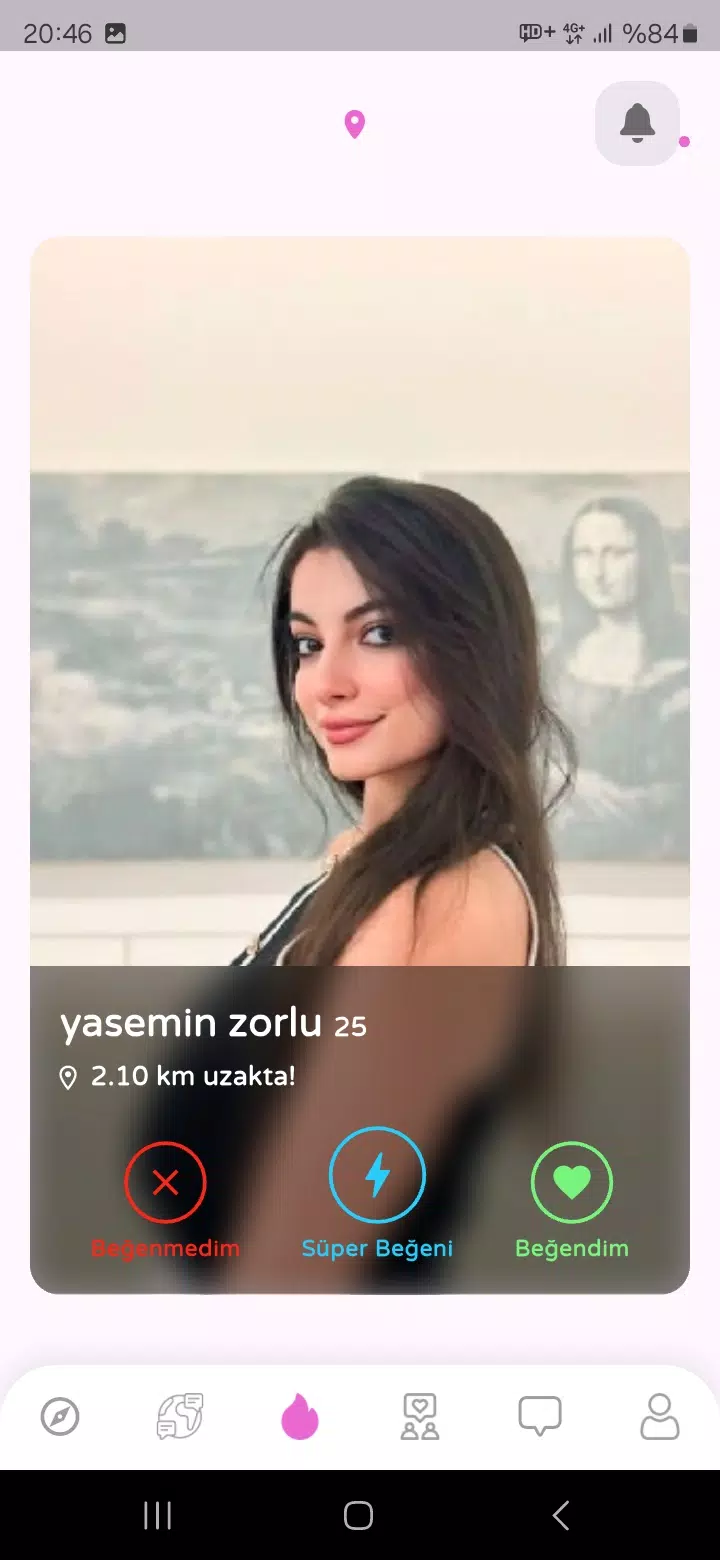720x1560 pixels.
Task: Open the globe chat tab
Action: (180, 1416)
